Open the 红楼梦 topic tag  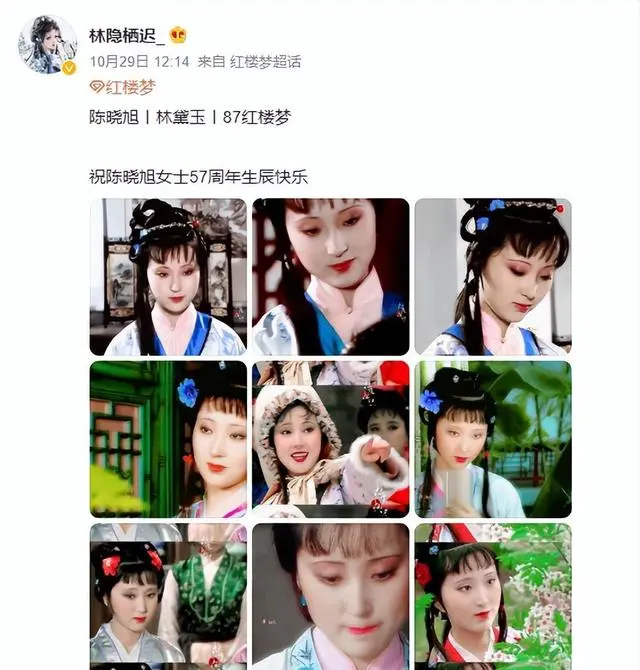pyautogui.click(x=122, y=88)
